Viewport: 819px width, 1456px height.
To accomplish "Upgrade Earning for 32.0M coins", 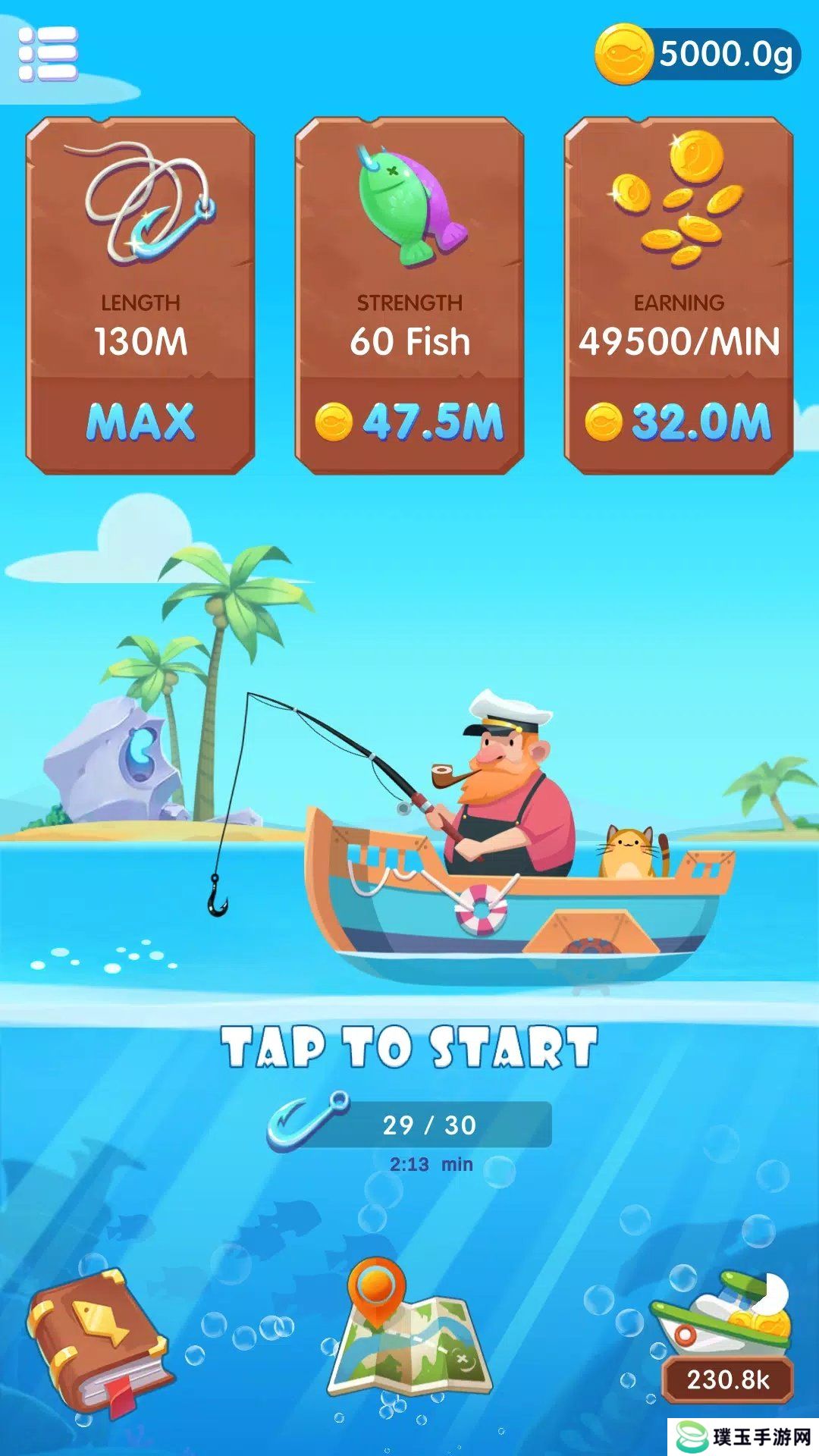I will click(x=679, y=422).
